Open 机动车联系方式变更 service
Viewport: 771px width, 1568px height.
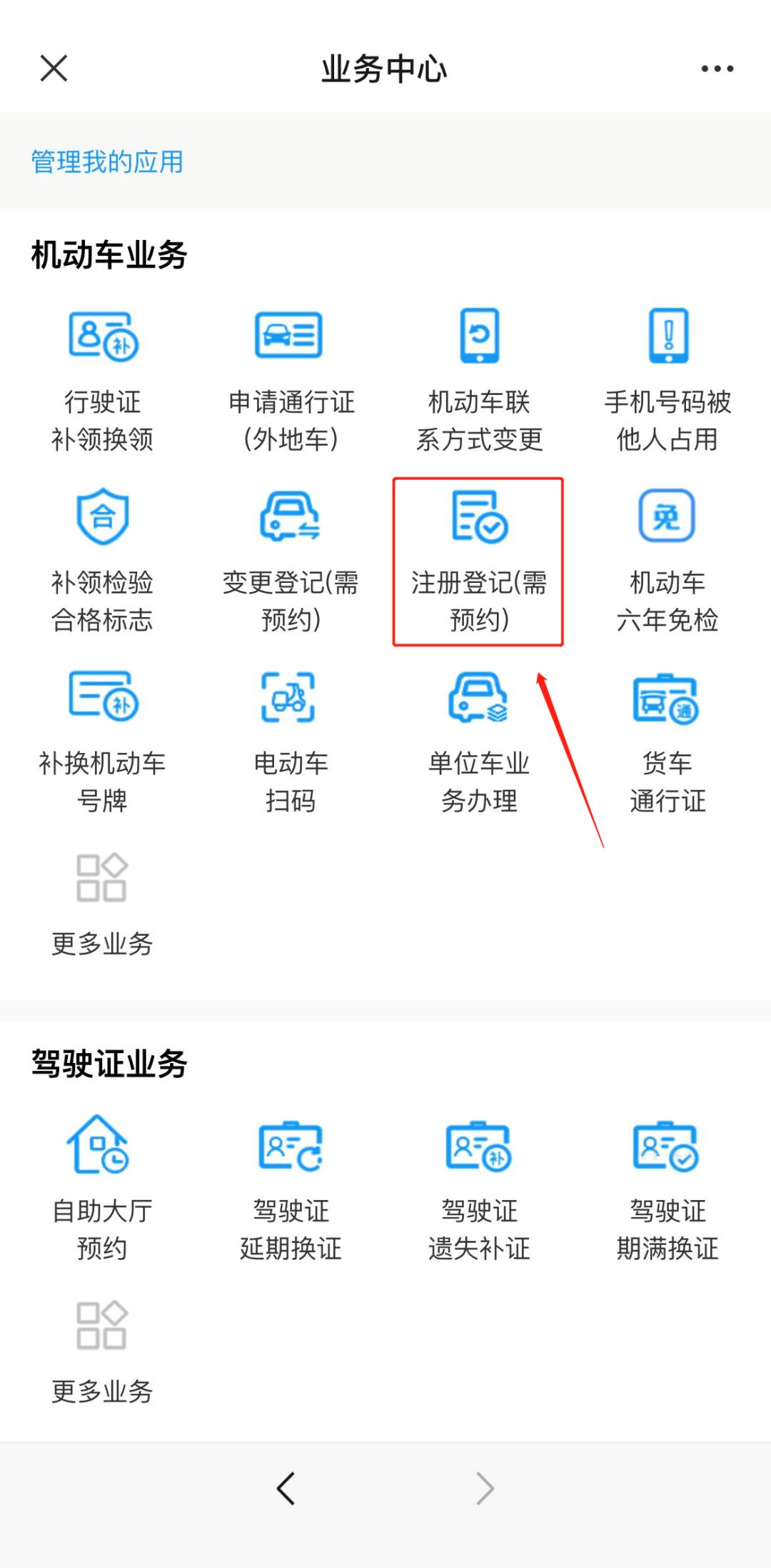(478, 379)
